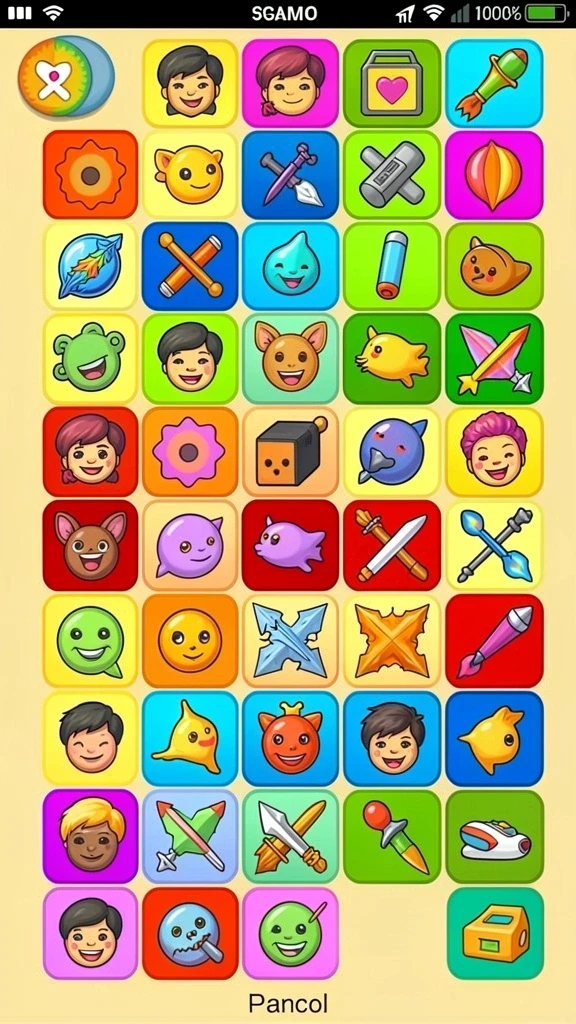Open the orange box on teal tile
576x1024 pixels.
(494, 933)
